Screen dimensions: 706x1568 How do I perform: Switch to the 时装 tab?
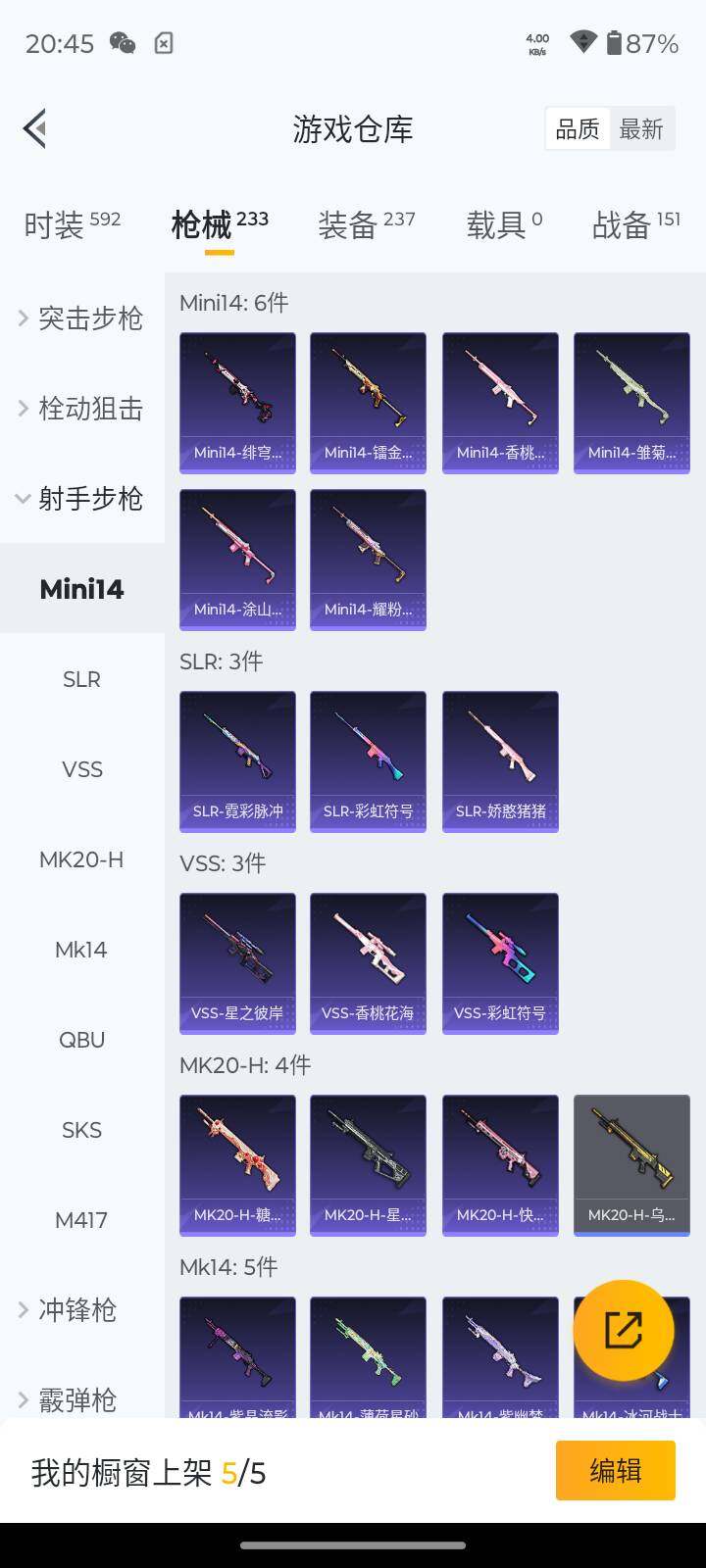72,224
